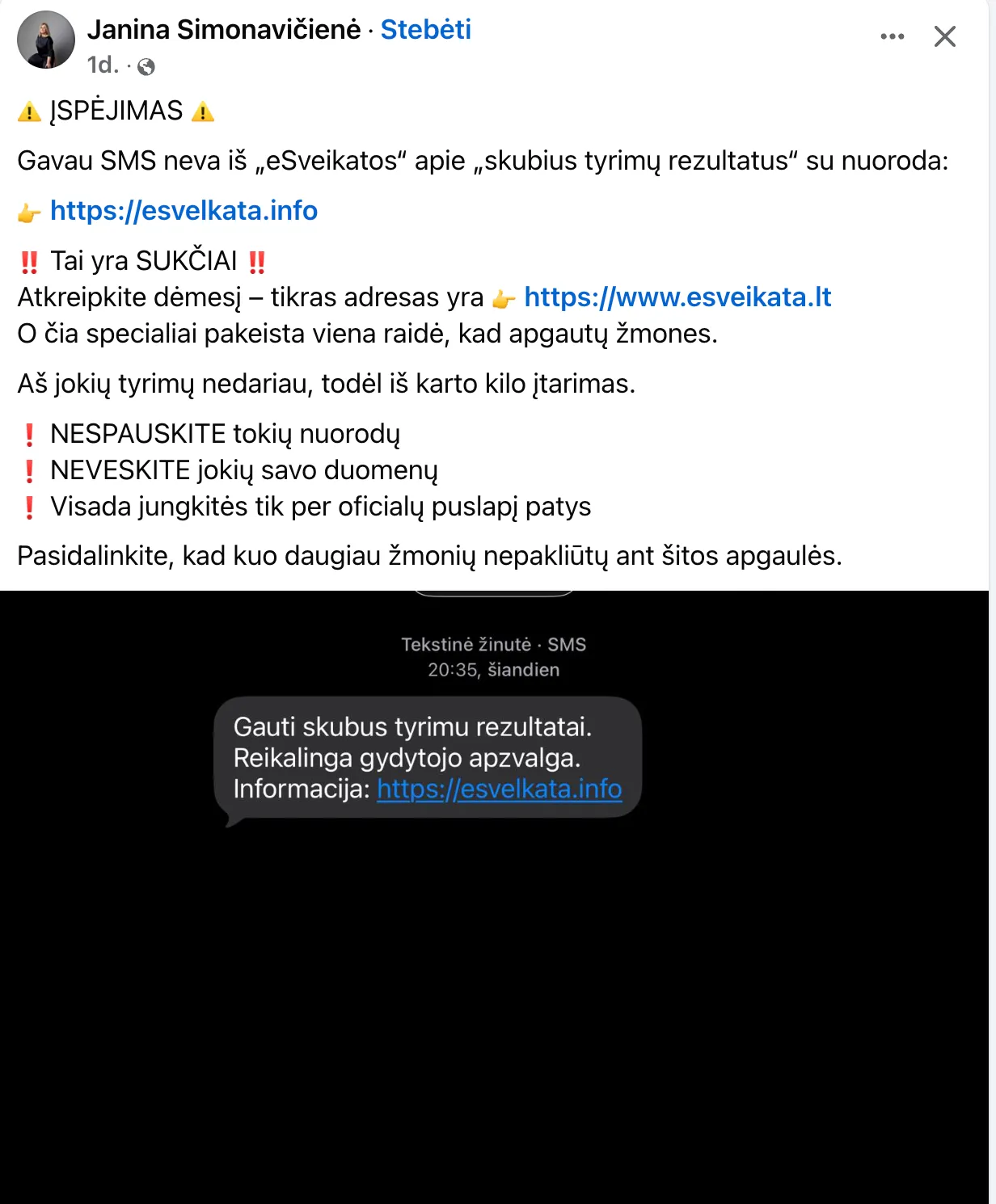Dismiss the post with the X
996x1204 pixels.
coord(944,36)
